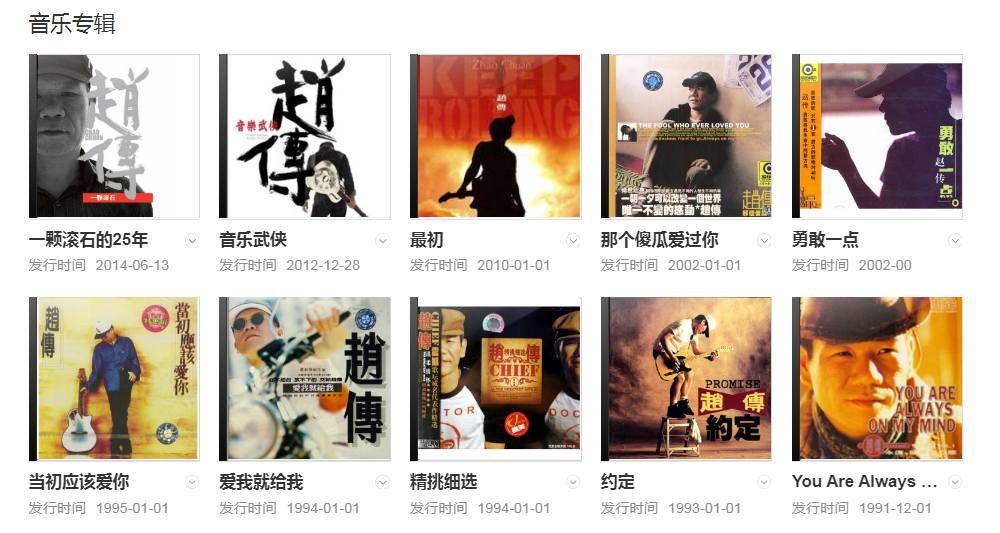The image size is (1000, 533).
Task: Expand the You Are Always album details
Action: (955, 482)
